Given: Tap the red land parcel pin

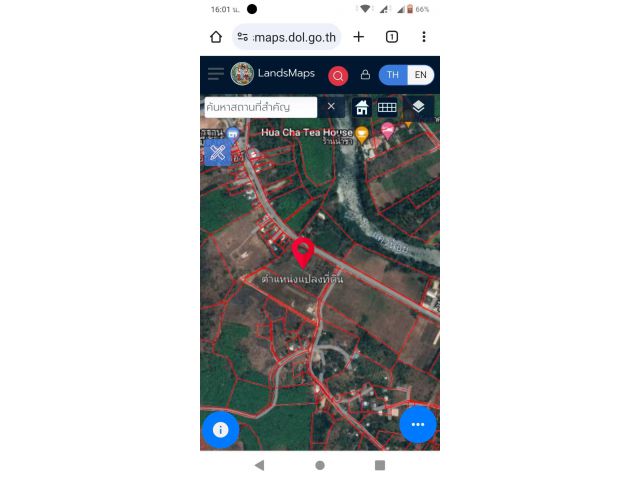Looking at the screenshot, I should (x=303, y=252).
